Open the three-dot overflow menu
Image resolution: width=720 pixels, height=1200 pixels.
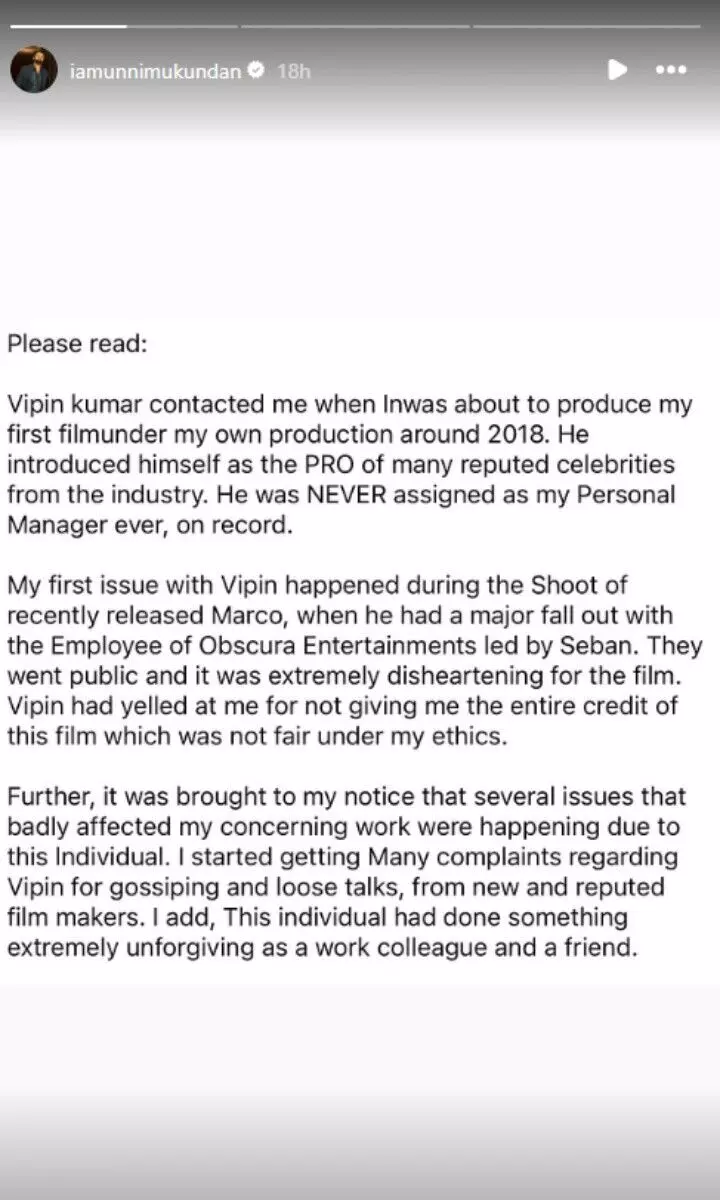pos(669,70)
